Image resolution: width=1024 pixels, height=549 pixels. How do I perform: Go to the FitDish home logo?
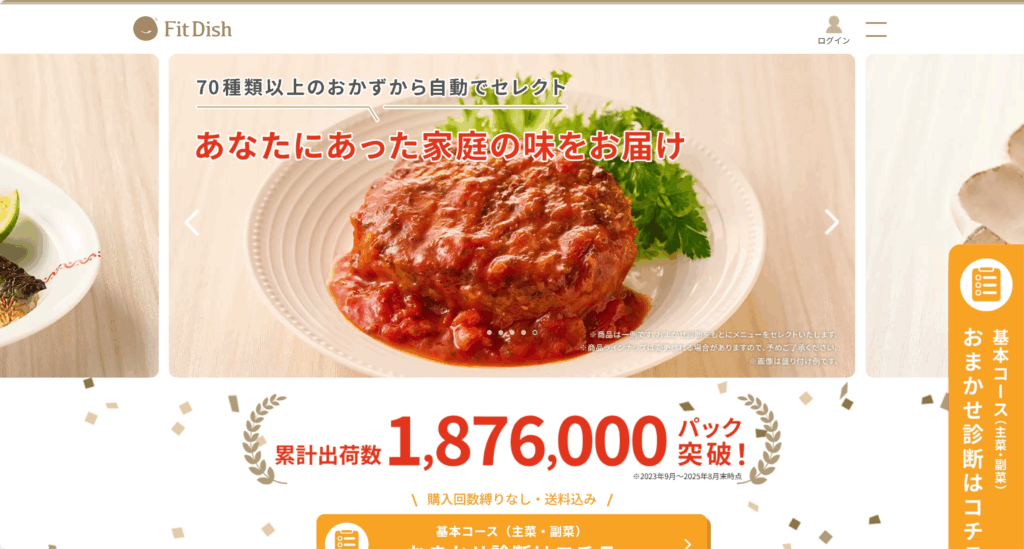[x=182, y=29]
